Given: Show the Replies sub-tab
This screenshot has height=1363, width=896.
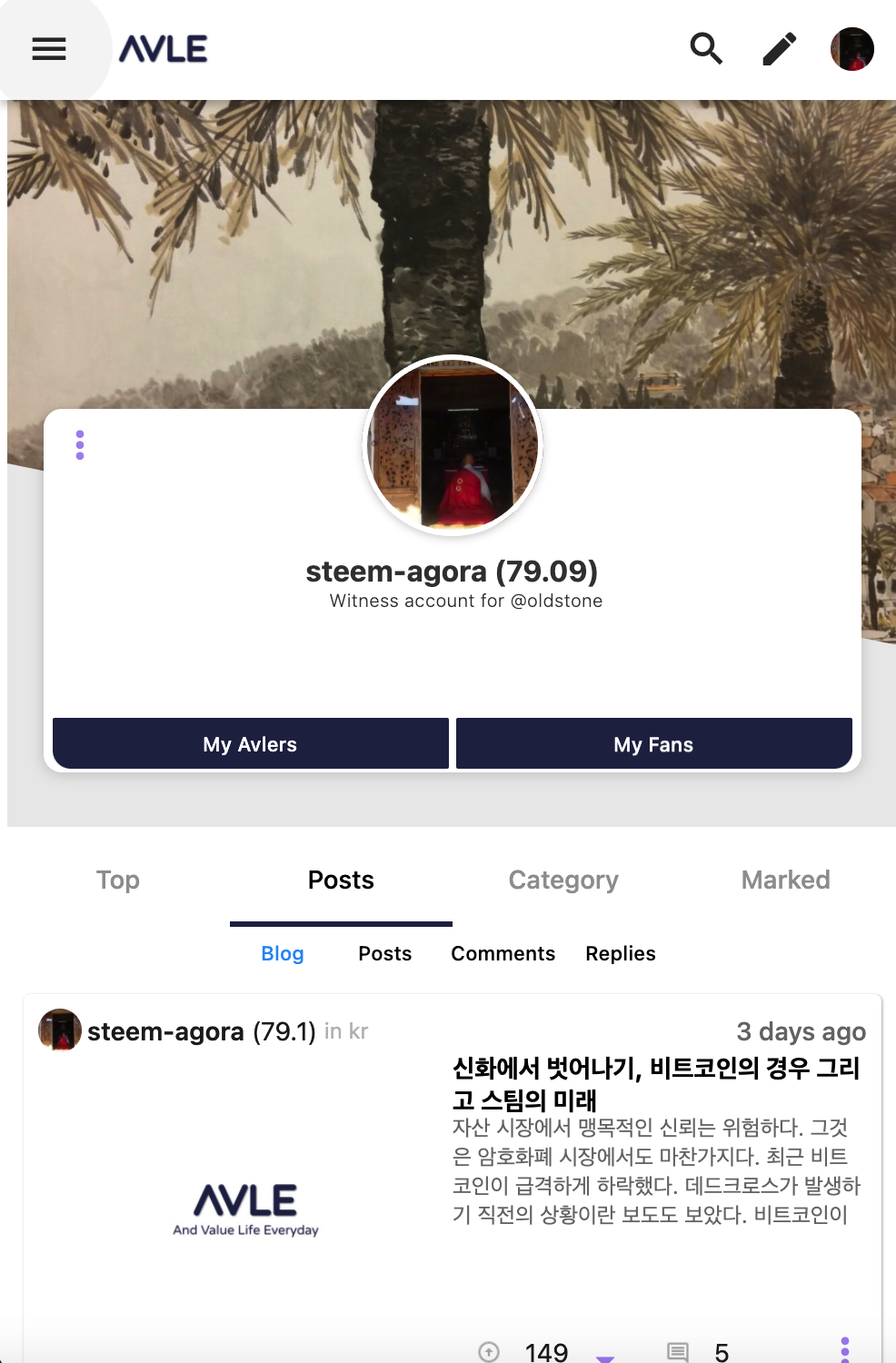Looking at the screenshot, I should click(x=621, y=953).
